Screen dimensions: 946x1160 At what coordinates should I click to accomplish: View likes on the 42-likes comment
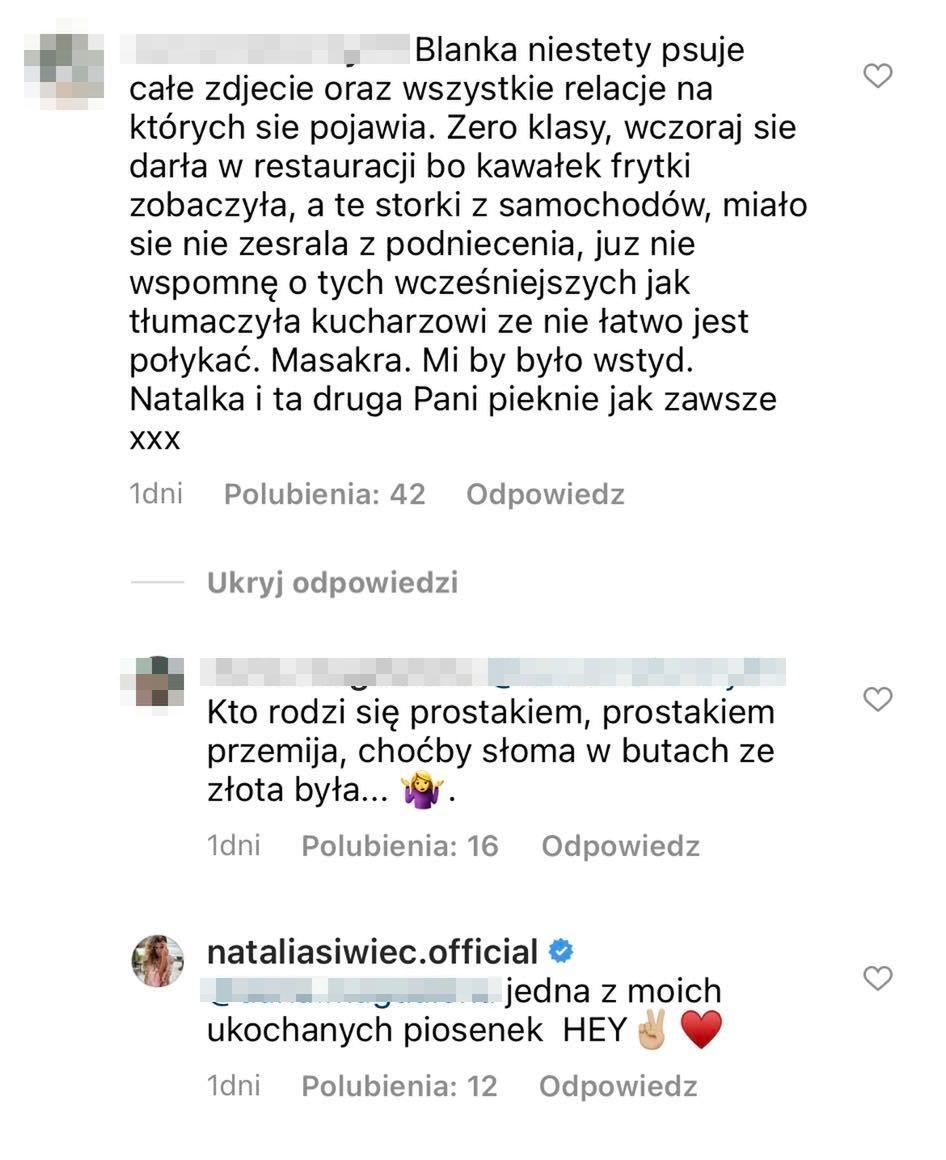coord(324,494)
